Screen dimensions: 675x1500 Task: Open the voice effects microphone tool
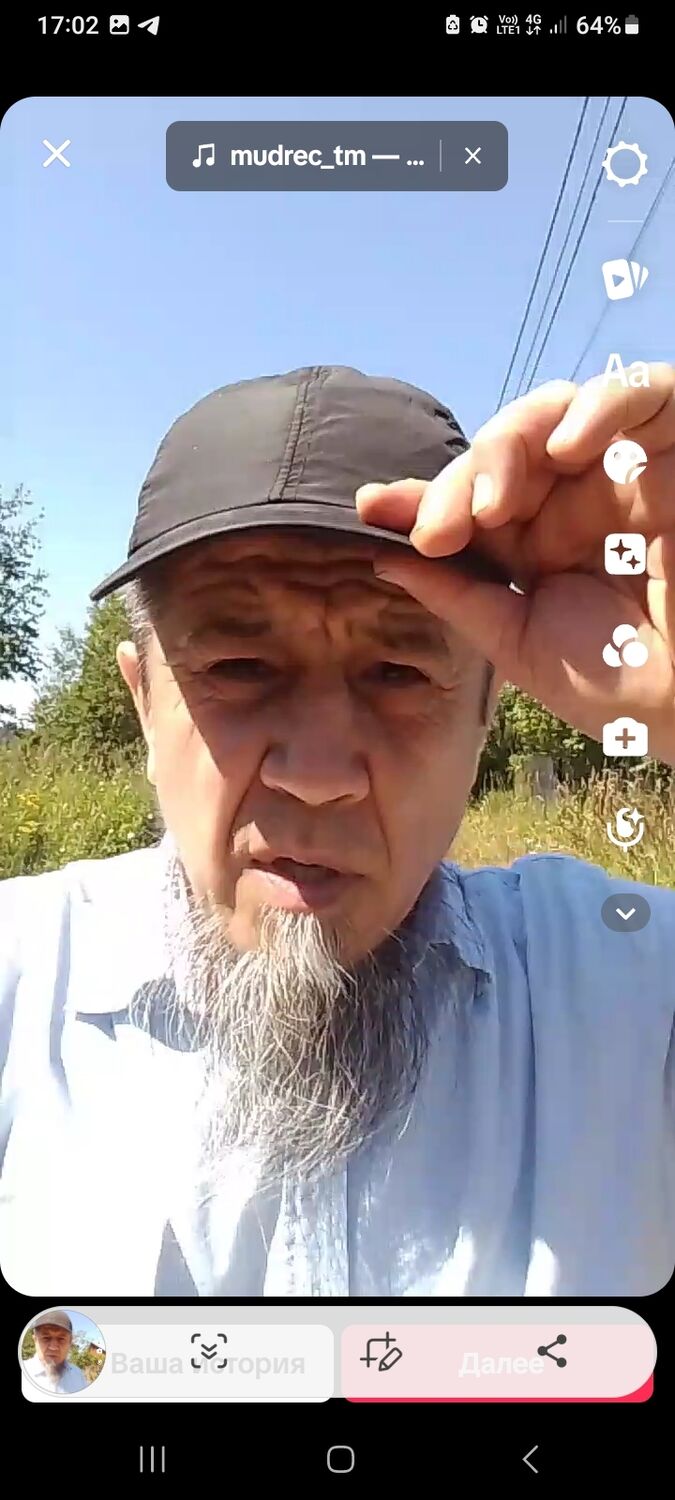coord(626,829)
